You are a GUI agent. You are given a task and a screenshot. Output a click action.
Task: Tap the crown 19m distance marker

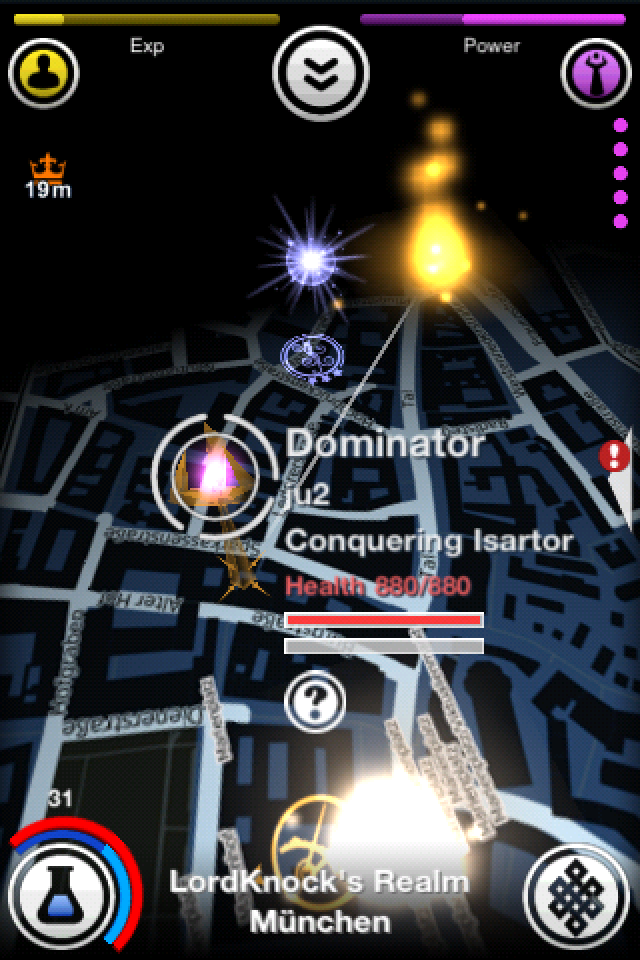[47, 177]
